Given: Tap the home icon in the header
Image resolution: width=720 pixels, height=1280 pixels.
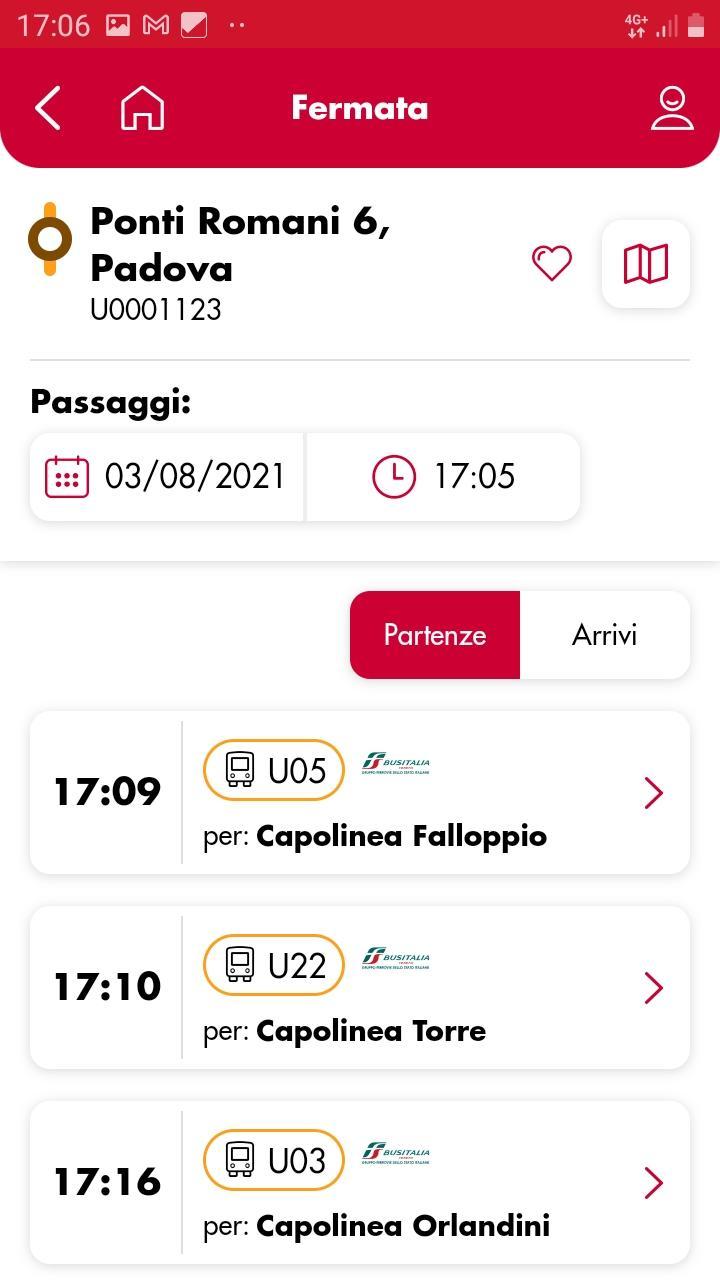Looking at the screenshot, I should 142,108.
